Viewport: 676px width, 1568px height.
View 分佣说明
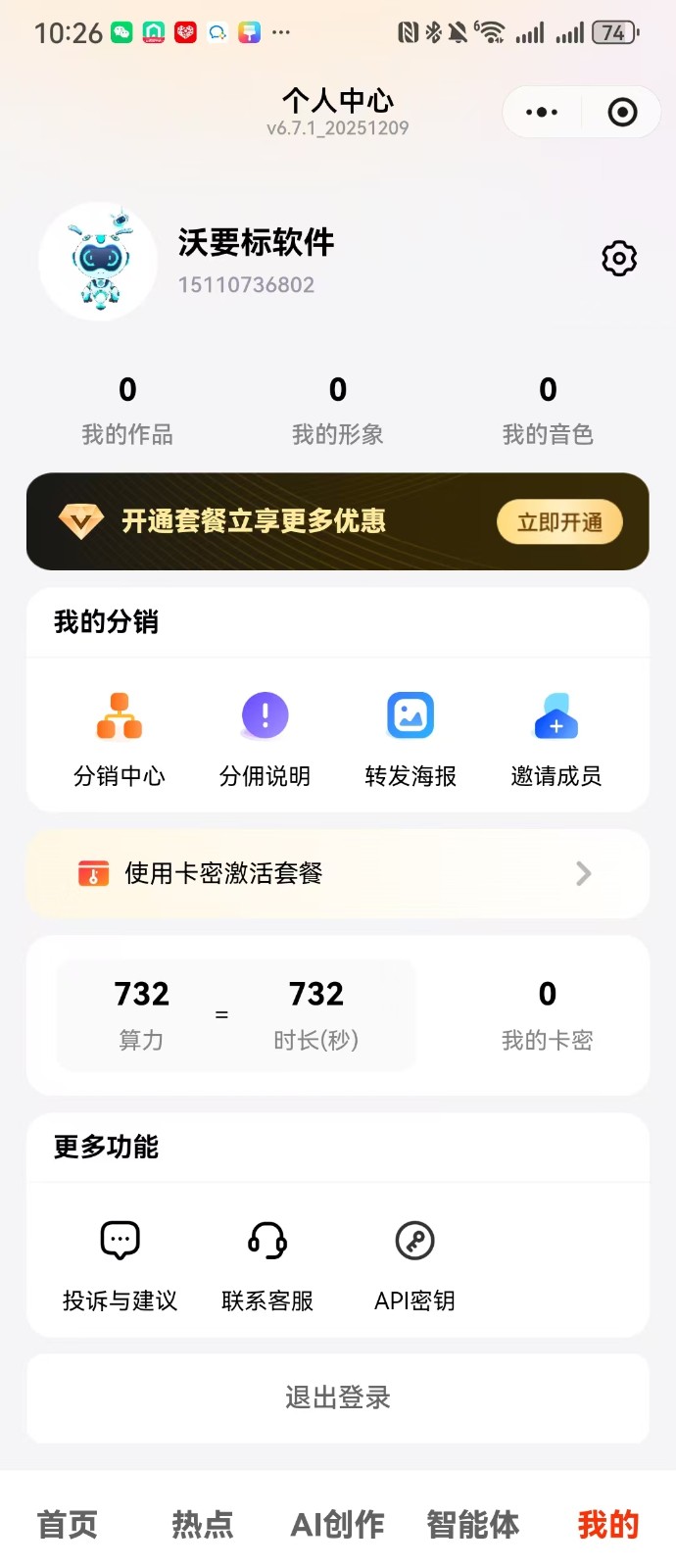pos(265,737)
